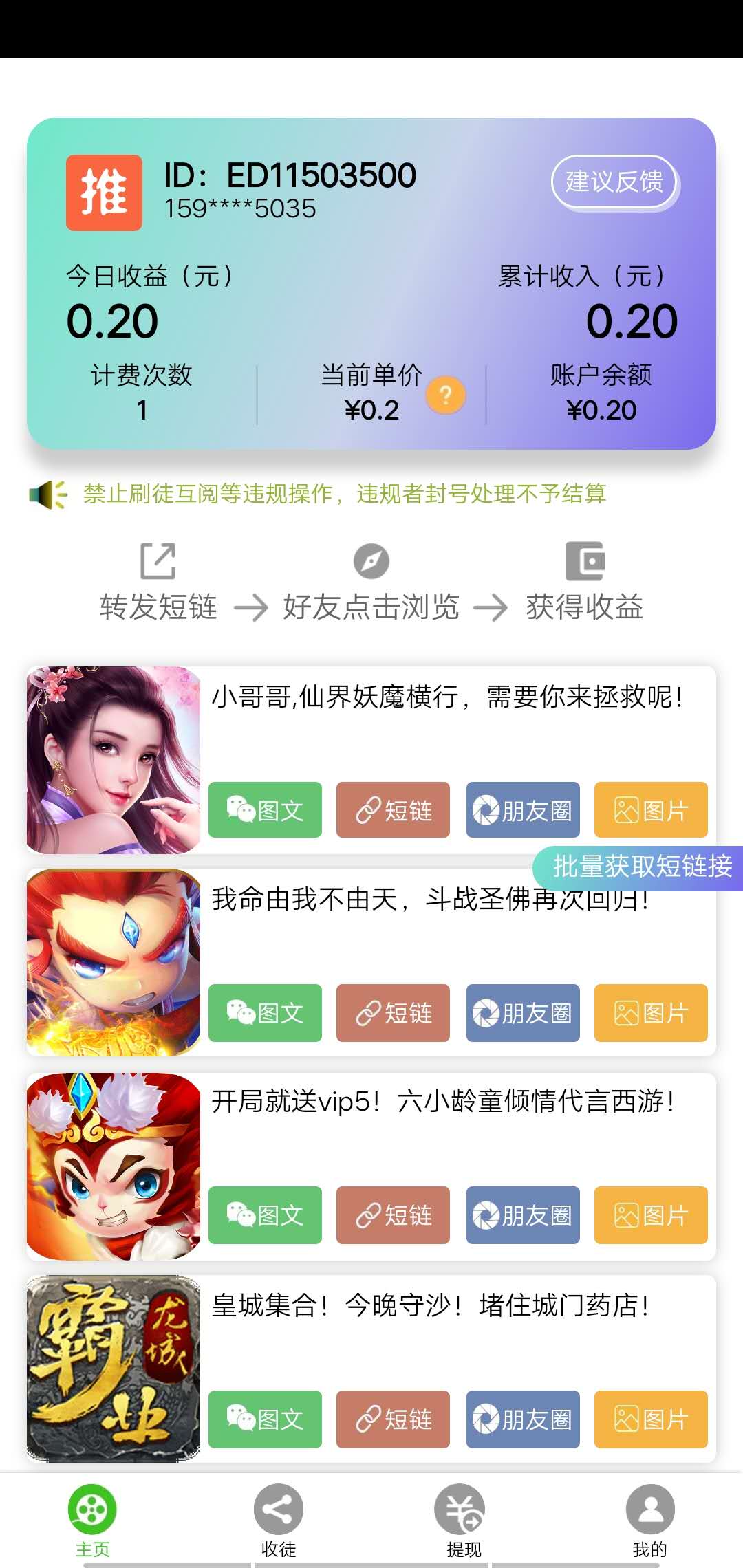Tap the compass icon above 好友点击浏览
The height and width of the screenshot is (1568, 743).
371,562
